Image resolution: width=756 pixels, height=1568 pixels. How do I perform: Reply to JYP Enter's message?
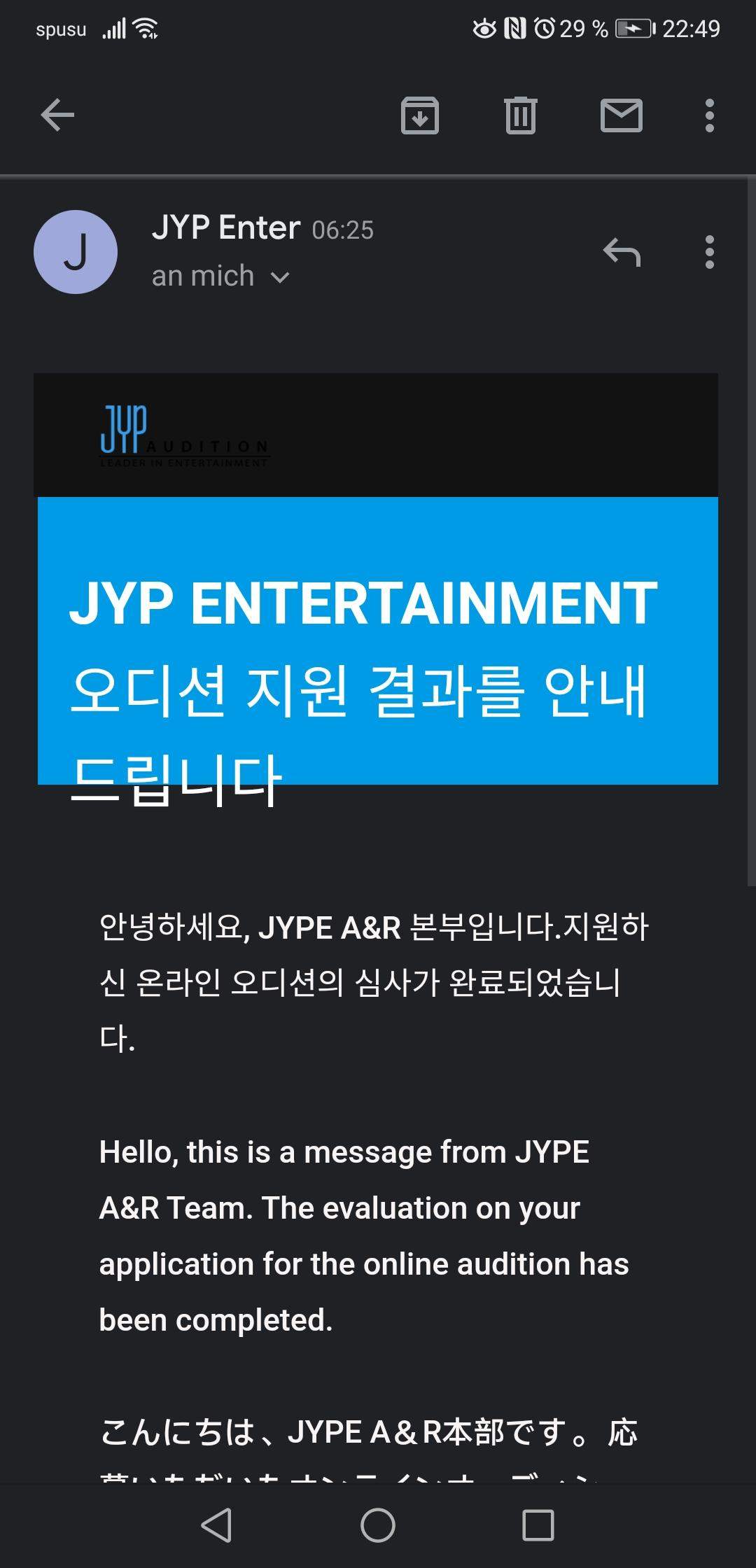coord(622,252)
